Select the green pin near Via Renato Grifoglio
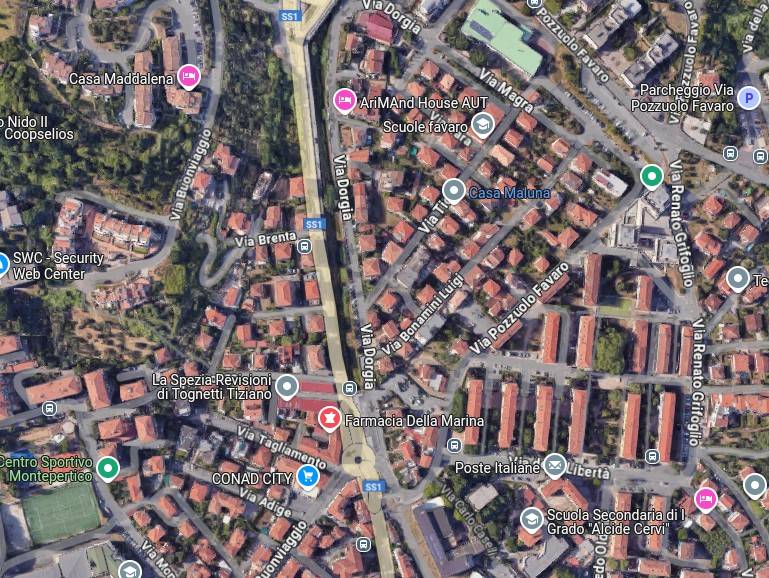The width and height of the screenshot is (769, 578). 652,177
